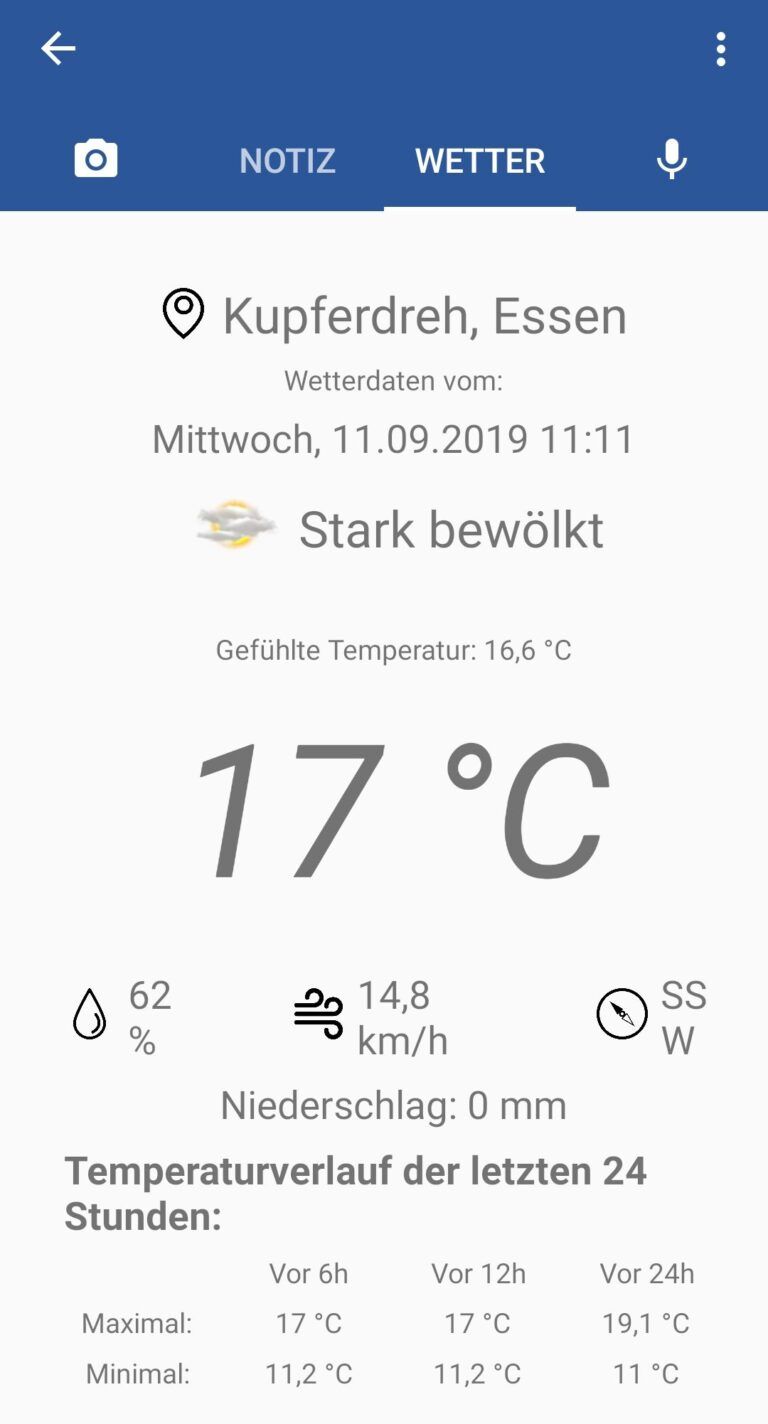This screenshot has width=768, height=1424.
Task: Switch to the camera tab
Action: [96, 160]
